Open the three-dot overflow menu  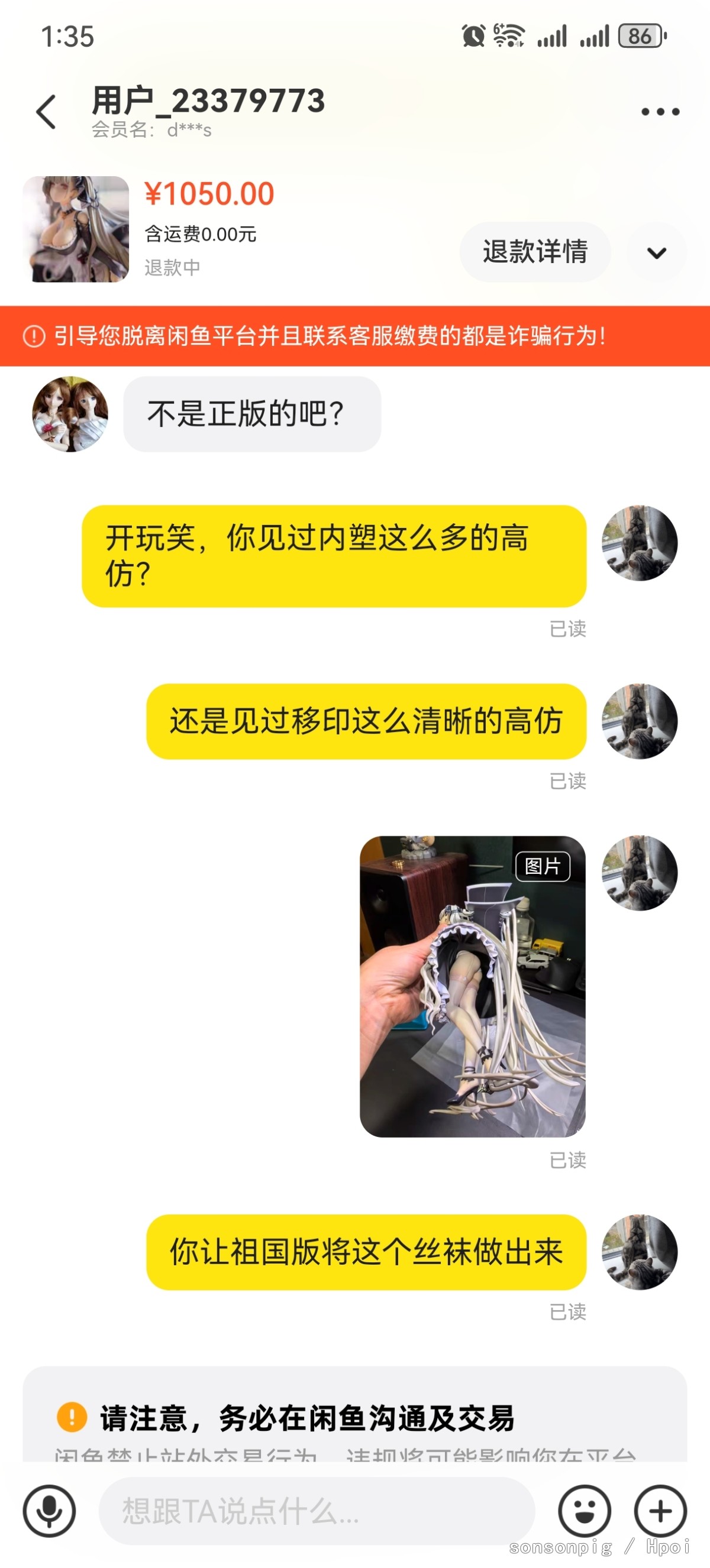tap(660, 111)
